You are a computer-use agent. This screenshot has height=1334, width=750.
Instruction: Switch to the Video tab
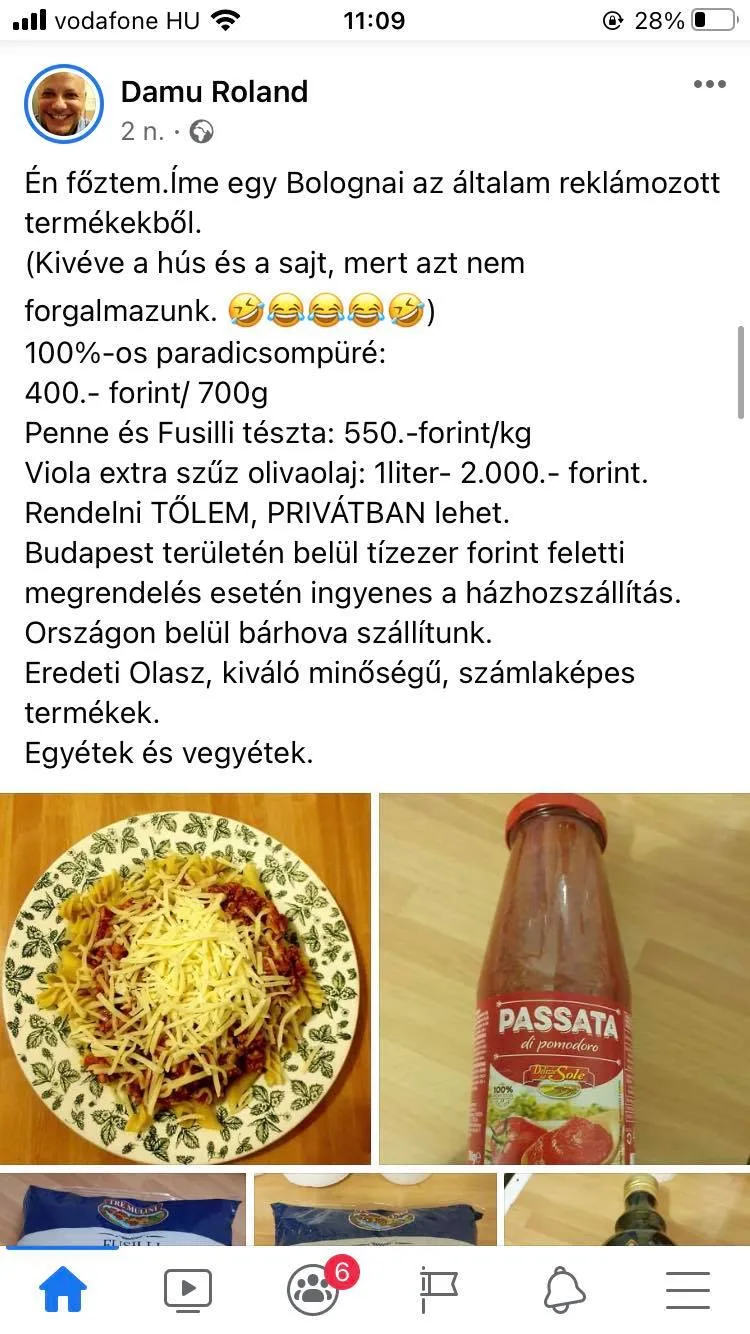point(188,1290)
